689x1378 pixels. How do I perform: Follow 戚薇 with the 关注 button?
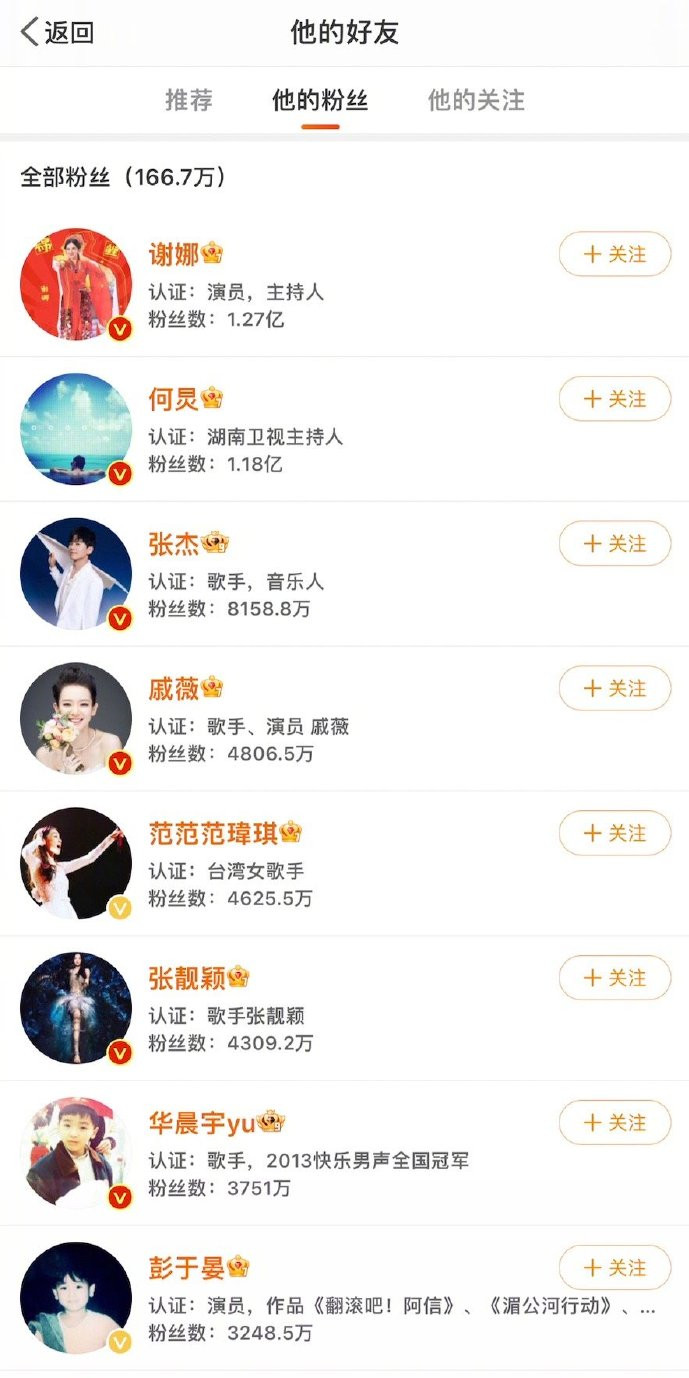[x=614, y=688]
